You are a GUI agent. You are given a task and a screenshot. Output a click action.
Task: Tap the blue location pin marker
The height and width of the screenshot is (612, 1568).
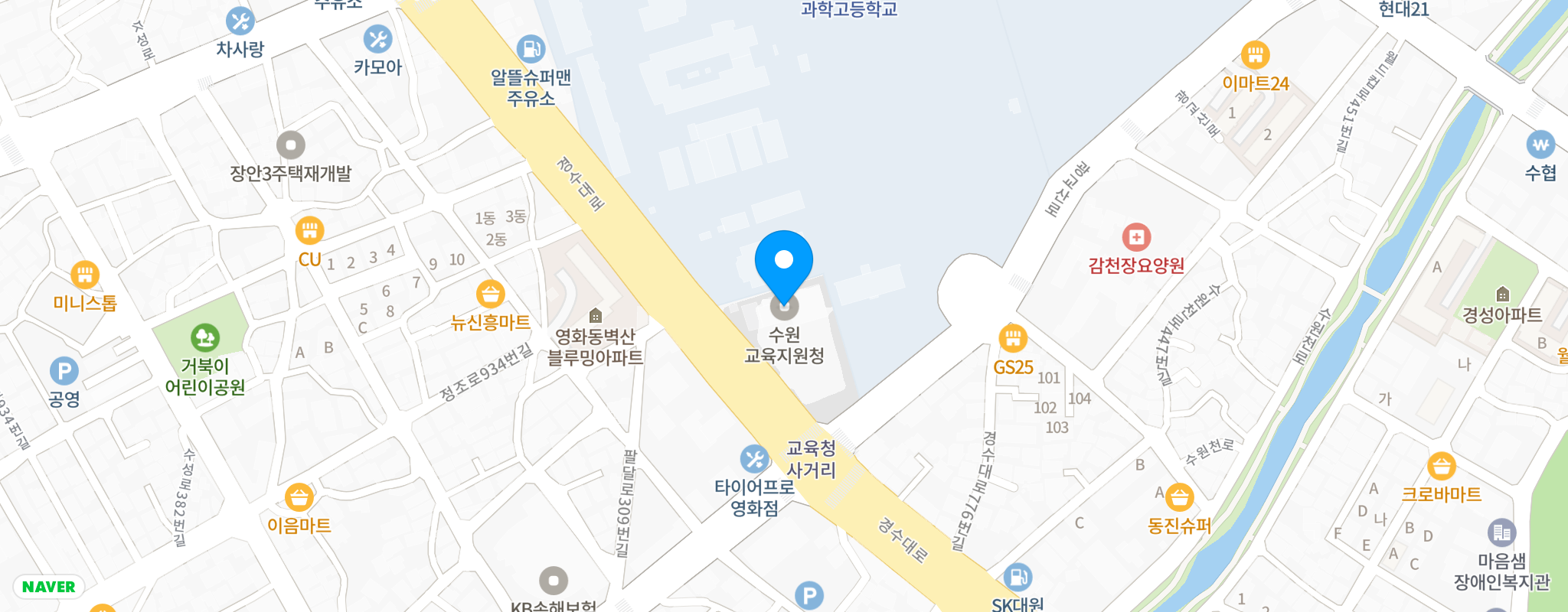pyautogui.click(x=783, y=261)
